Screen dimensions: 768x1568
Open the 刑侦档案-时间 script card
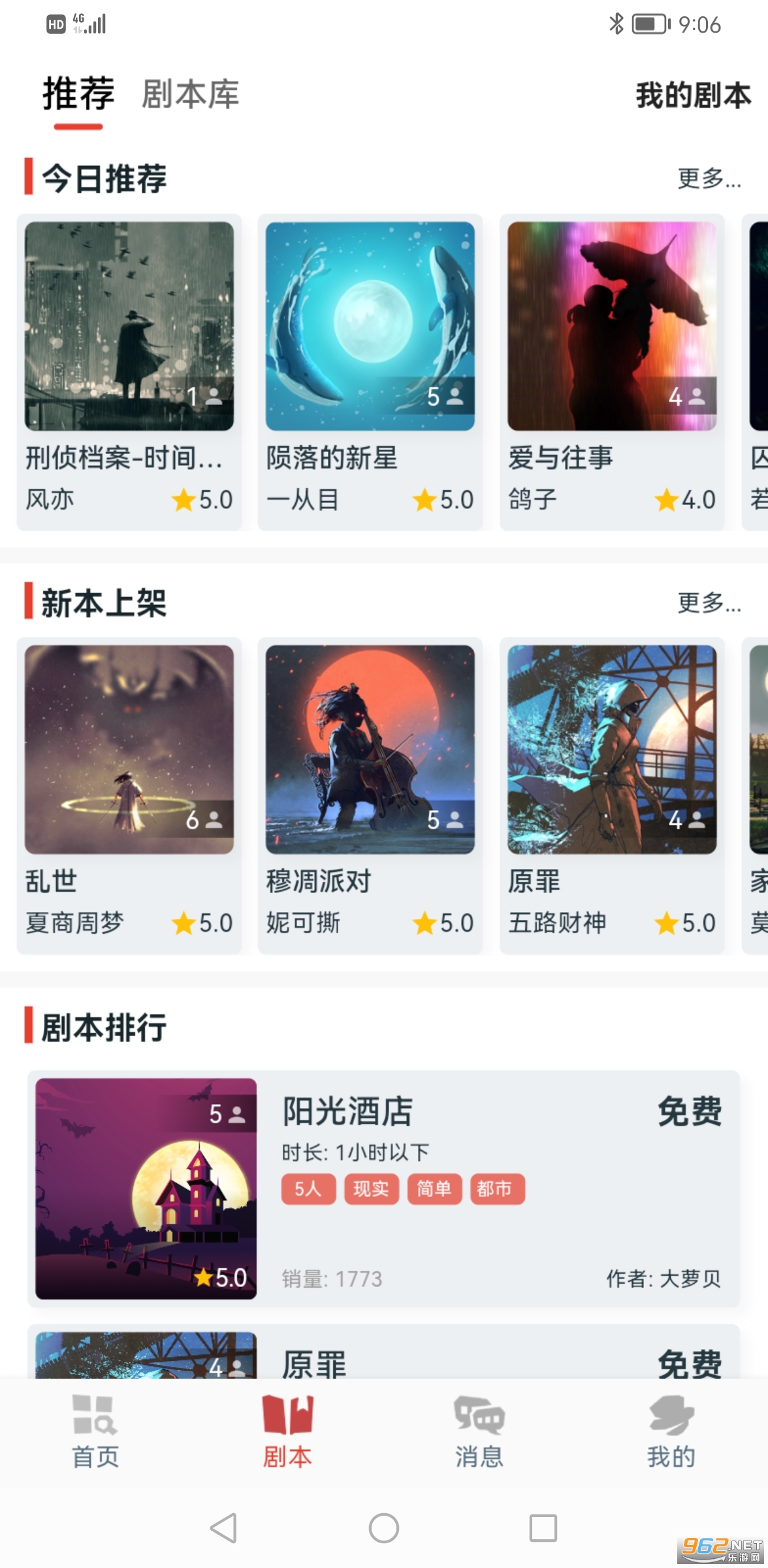tap(129, 371)
